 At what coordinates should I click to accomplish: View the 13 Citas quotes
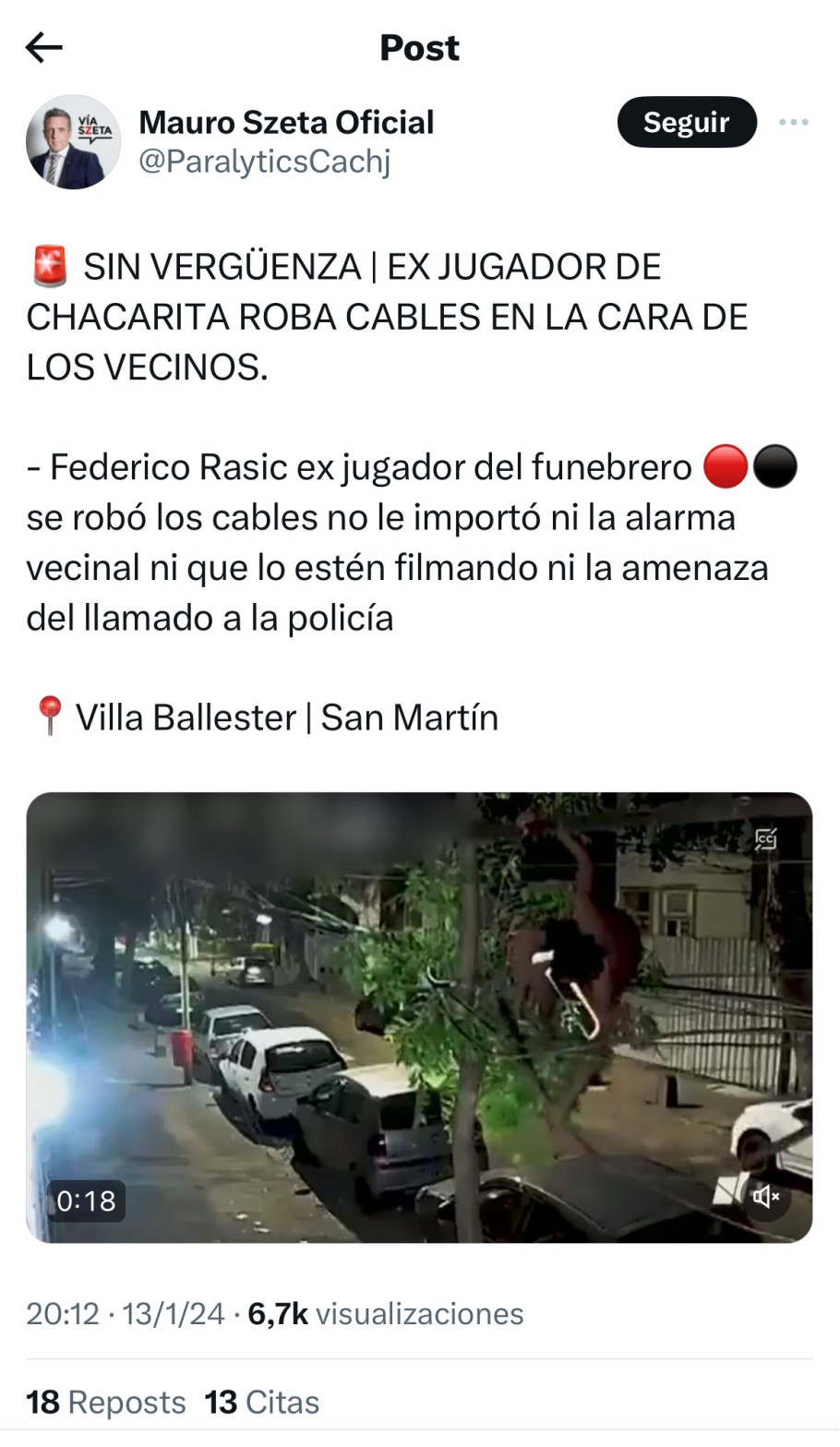pos(261,1402)
